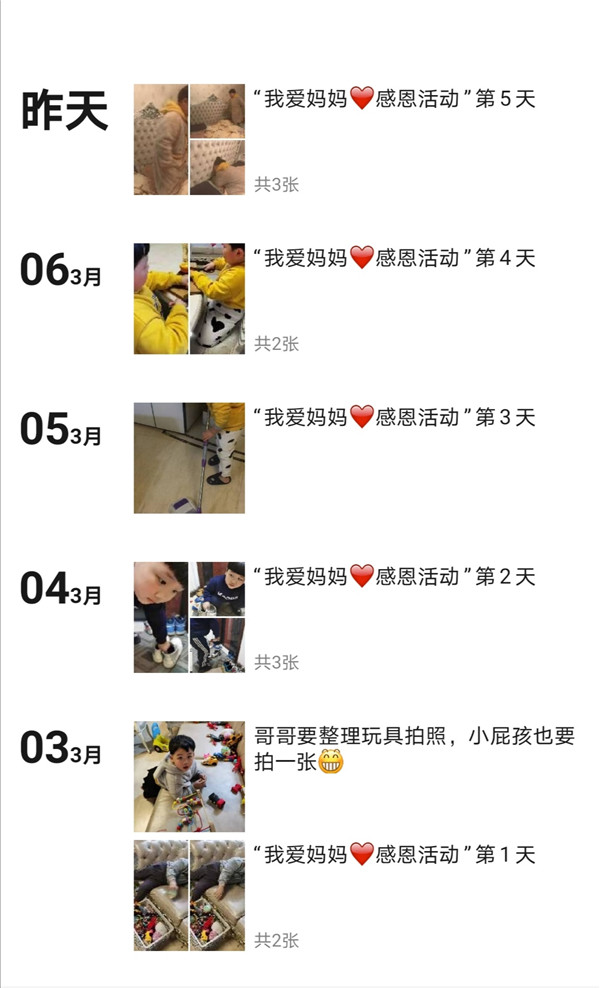Screen dimensions: 600x988
Task: Open the March 05 mopping photo post "第3天"
Action: [394, 418]
